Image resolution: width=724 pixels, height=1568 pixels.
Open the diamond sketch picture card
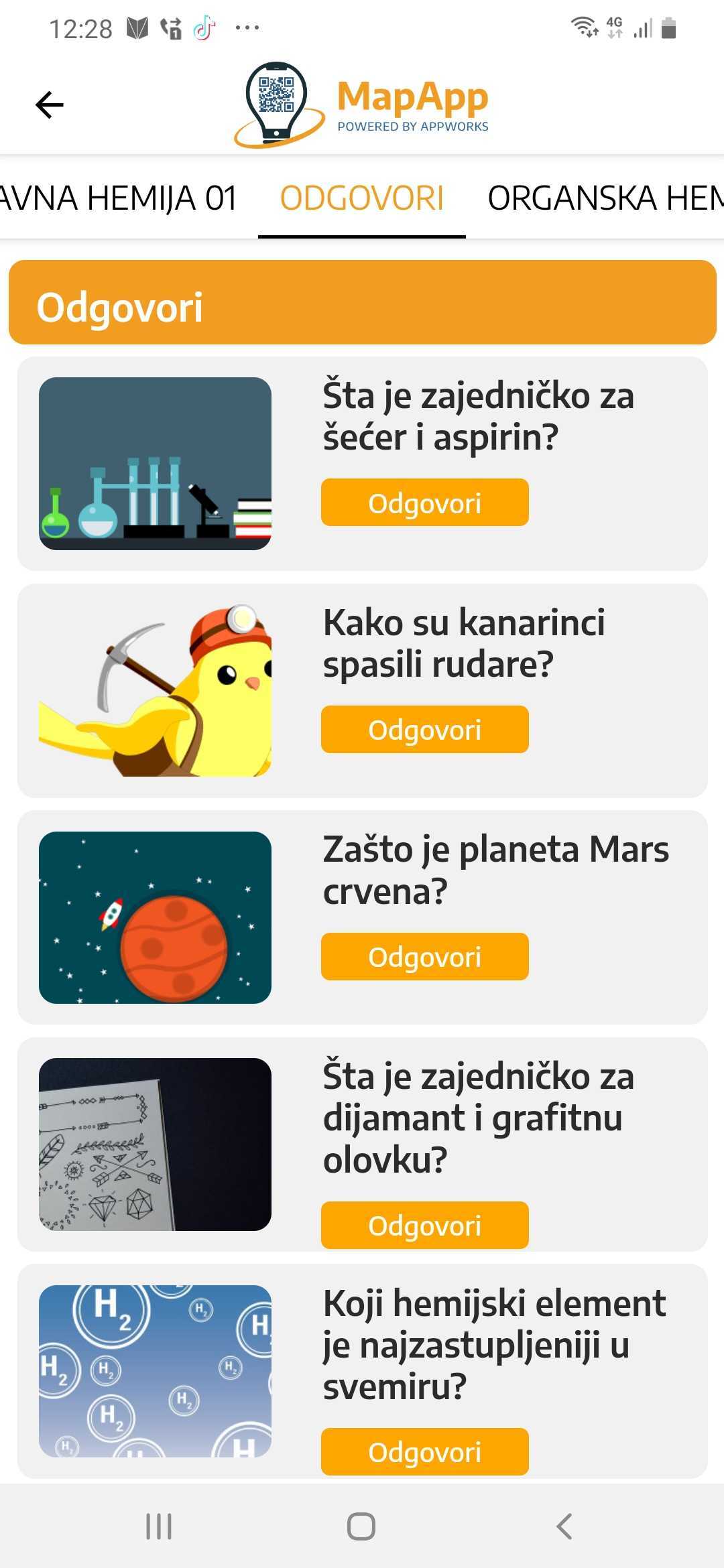click(155, 1145)
